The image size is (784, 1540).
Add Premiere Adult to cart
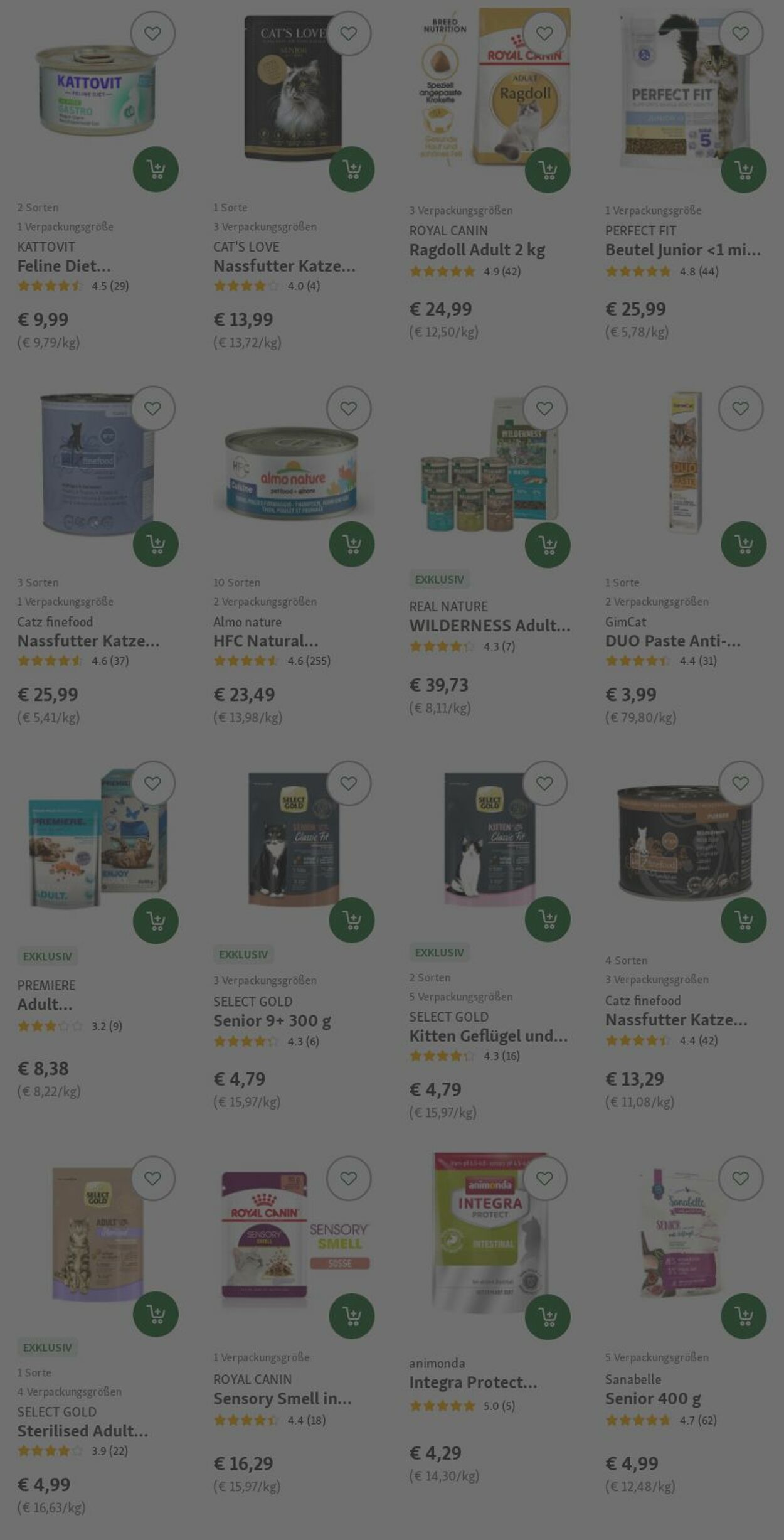pyautogui.click(x=156, y=921)
